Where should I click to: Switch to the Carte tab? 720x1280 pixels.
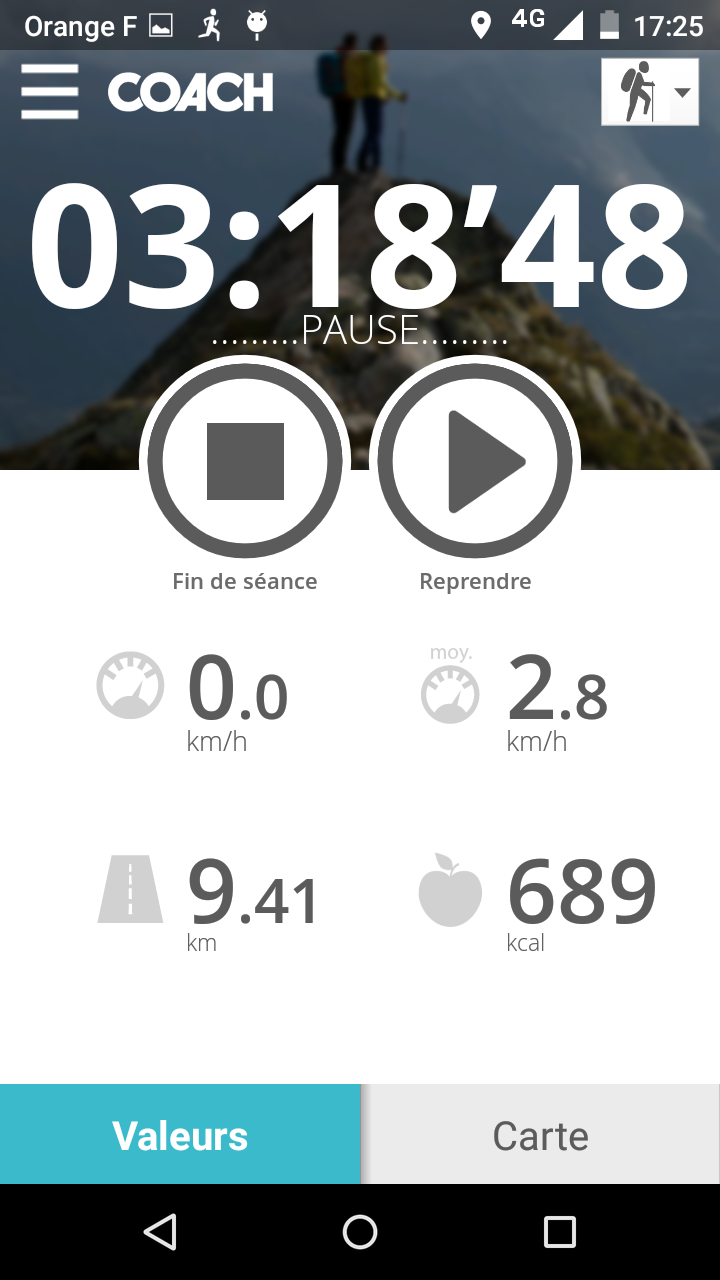click(x=541, y=1135)
